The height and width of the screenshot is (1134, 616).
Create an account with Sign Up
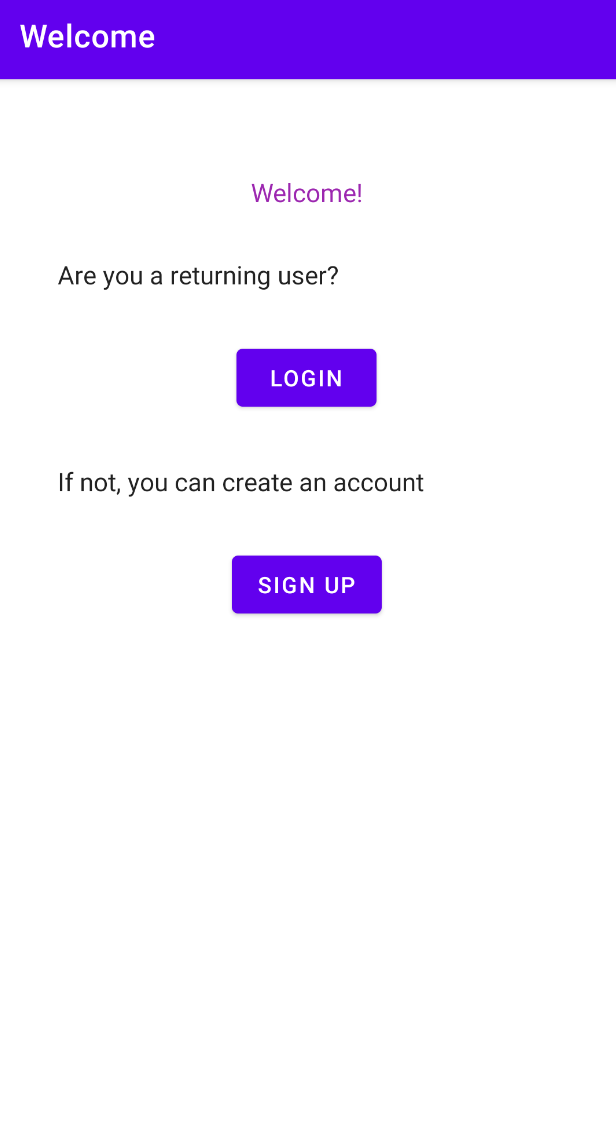(x=306, y=585)
